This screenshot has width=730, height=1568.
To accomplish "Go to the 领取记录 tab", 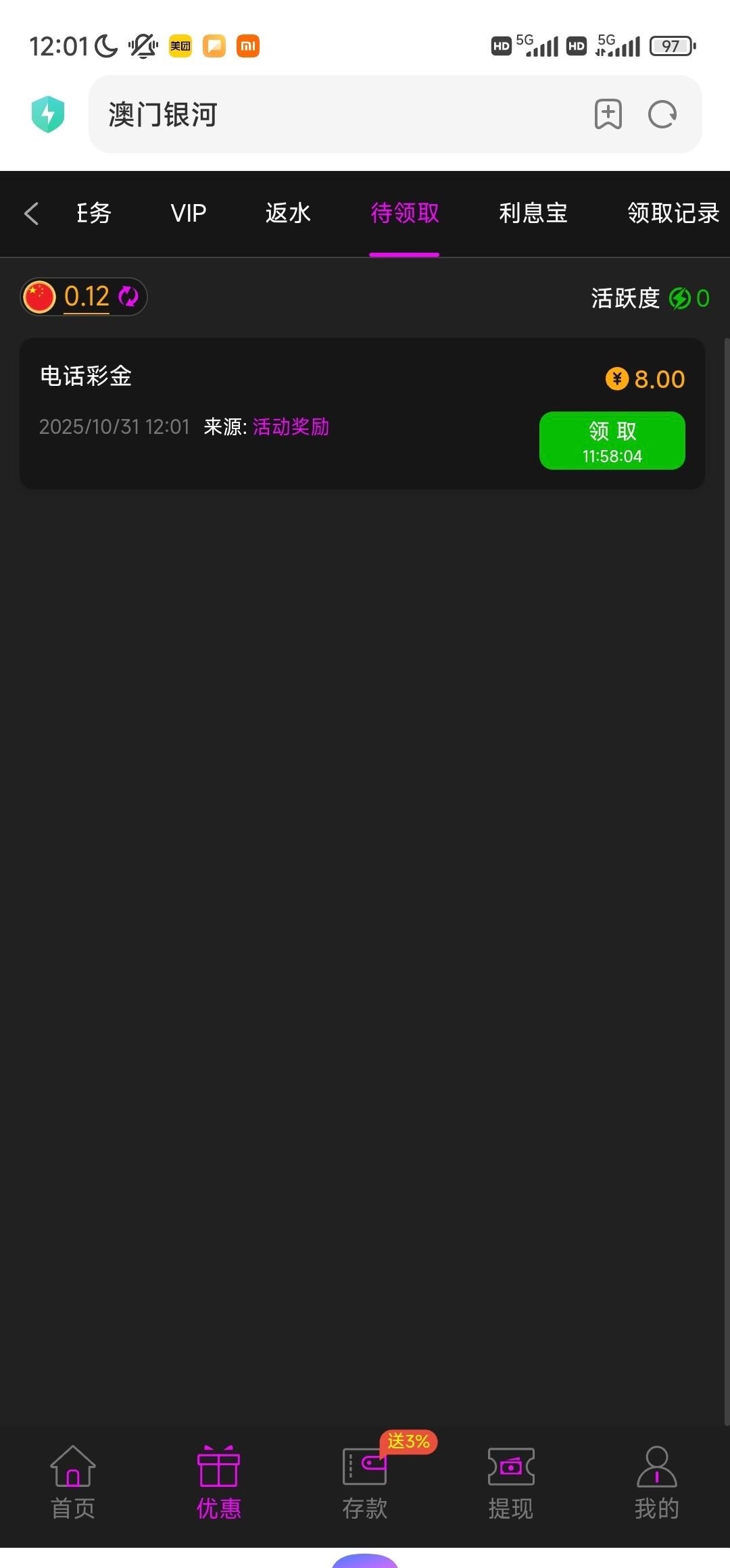I will (x=673, y=214).
